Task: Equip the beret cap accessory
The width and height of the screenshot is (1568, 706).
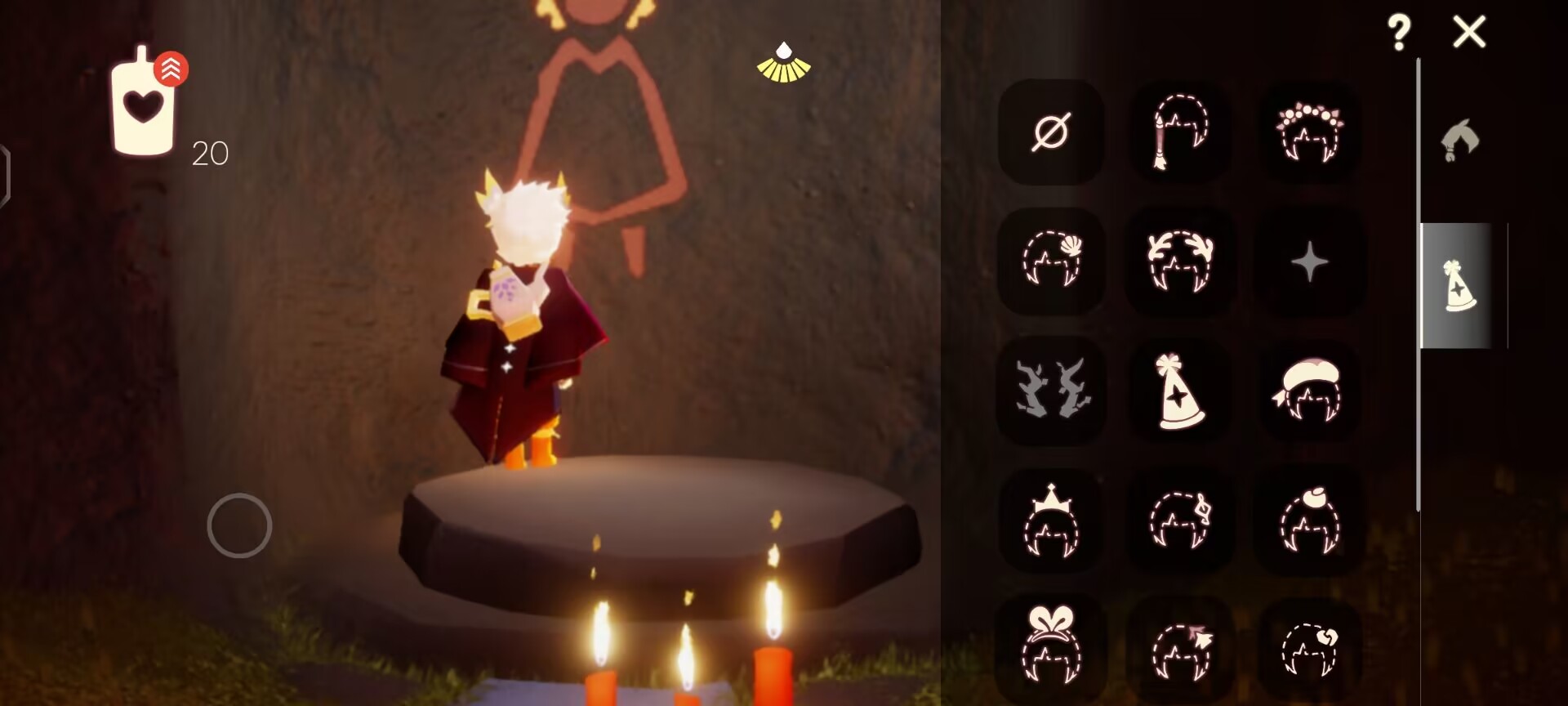Action: [x=1309, y=391]
